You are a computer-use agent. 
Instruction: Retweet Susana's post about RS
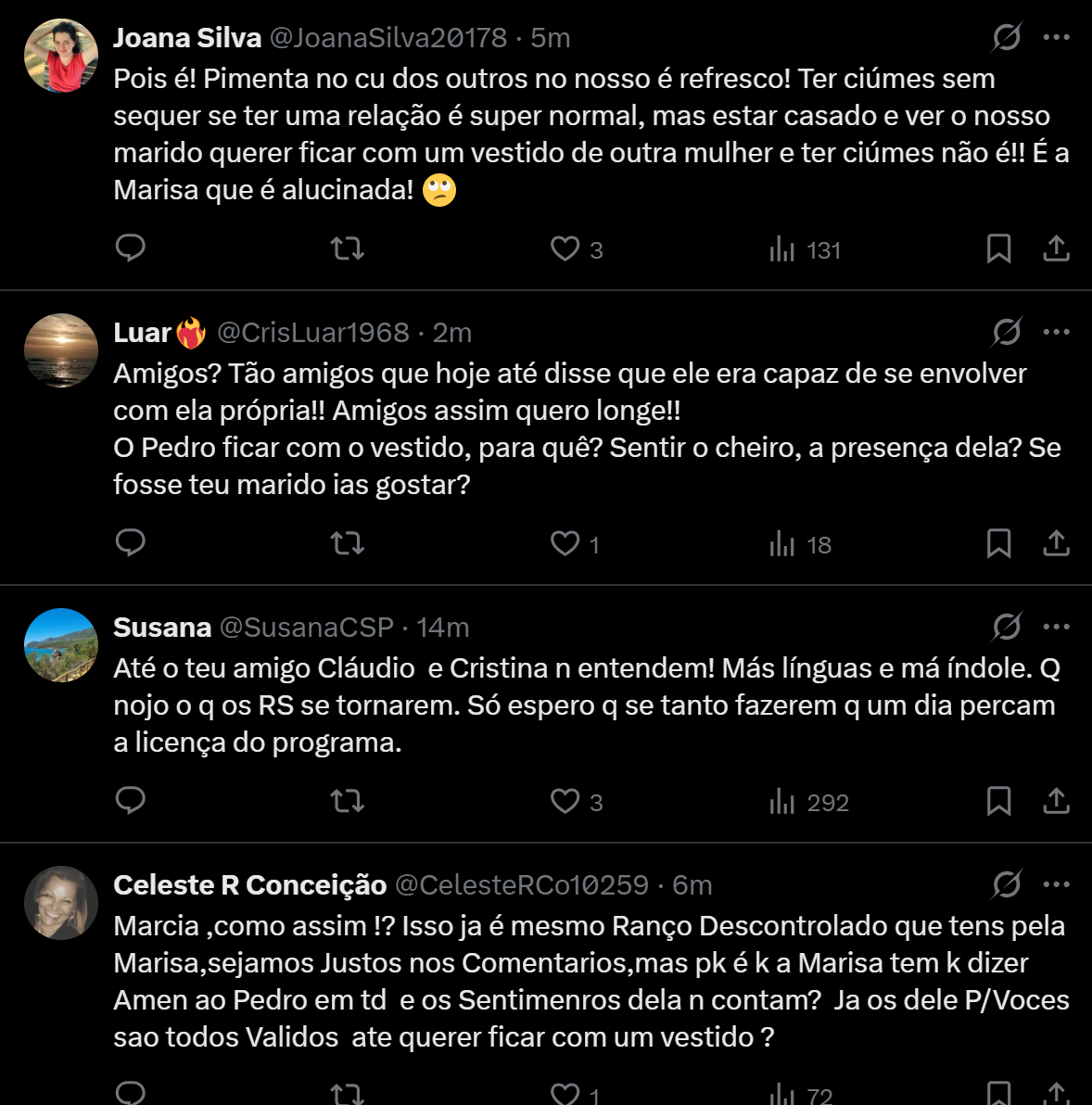(x=347, y=801)
